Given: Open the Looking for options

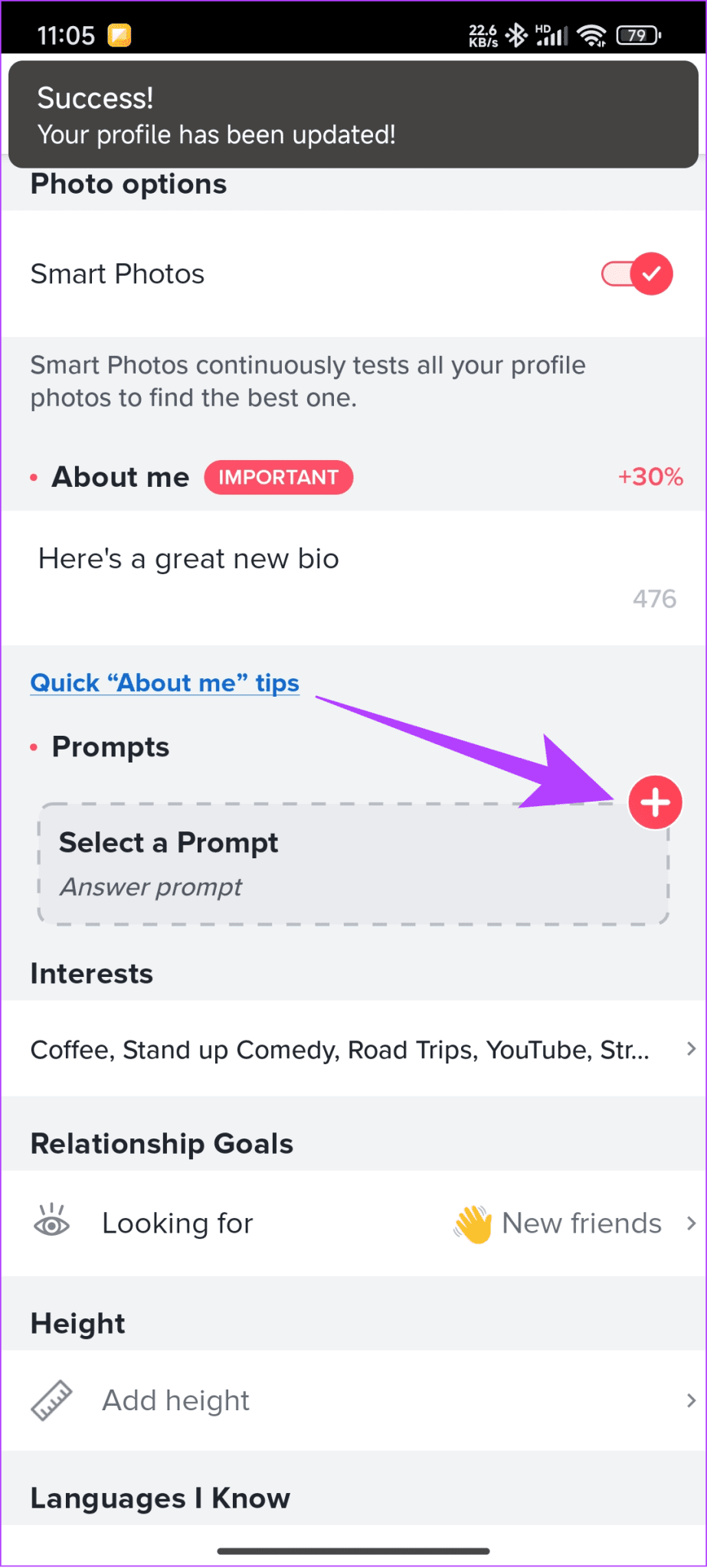Looking at the screenshot, I should coord(352,1223).
